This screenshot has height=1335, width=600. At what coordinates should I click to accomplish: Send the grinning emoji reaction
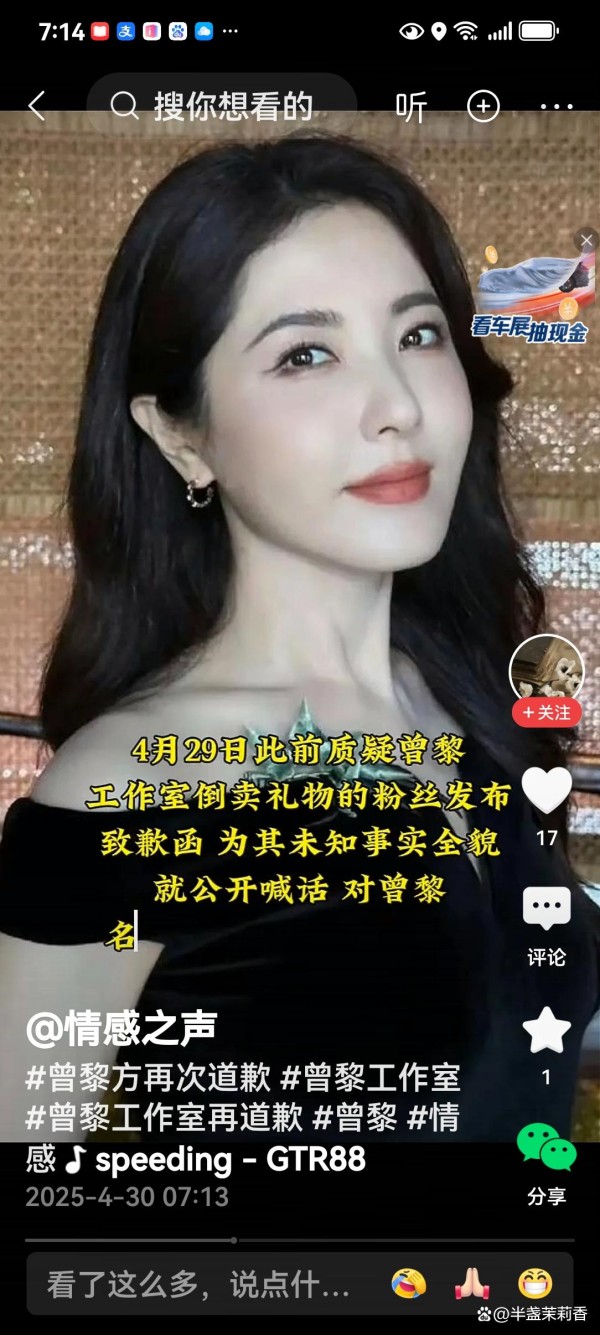click(535, 1283)
